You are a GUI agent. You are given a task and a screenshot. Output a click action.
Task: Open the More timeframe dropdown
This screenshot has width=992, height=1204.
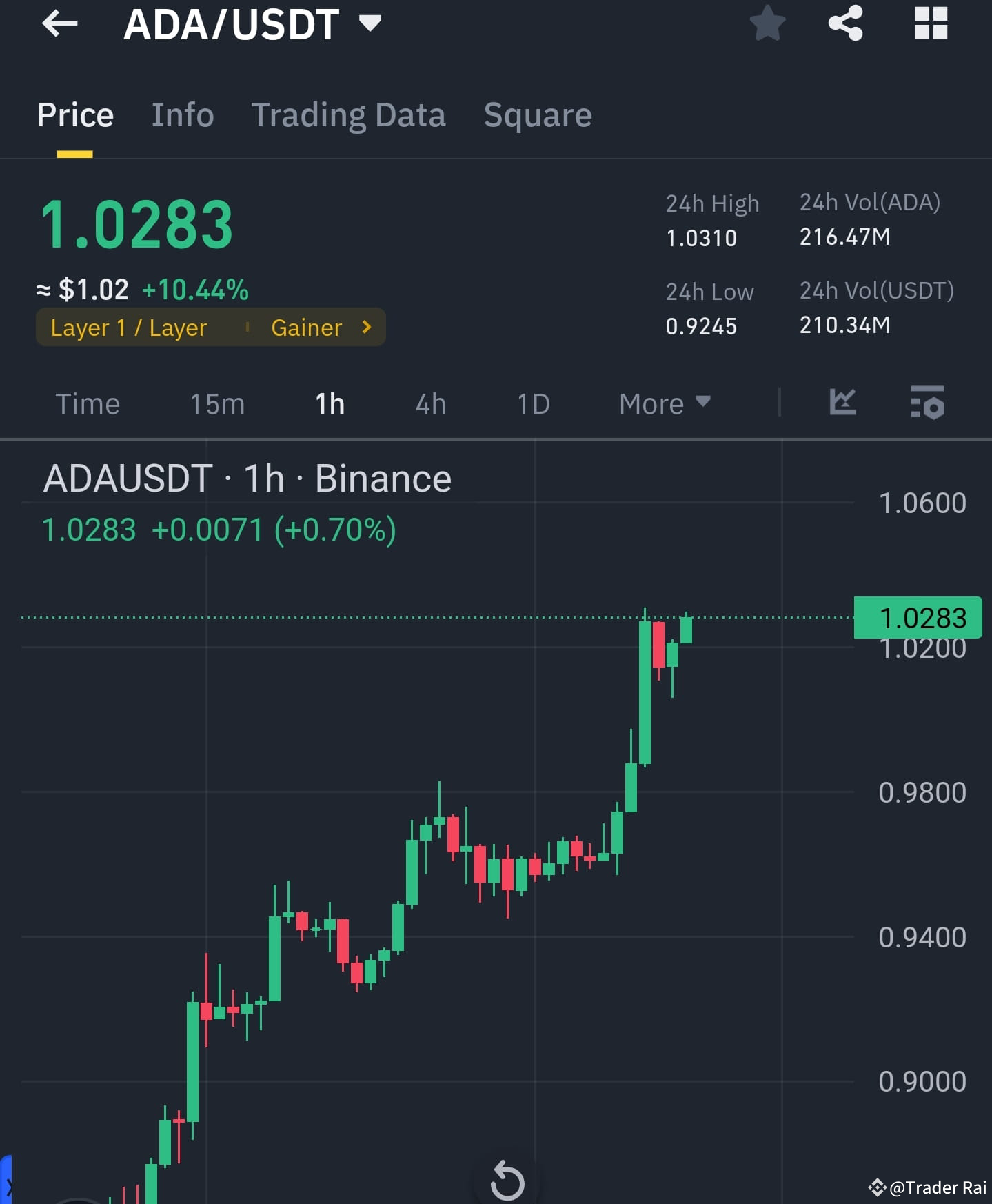tap(662, 403)
